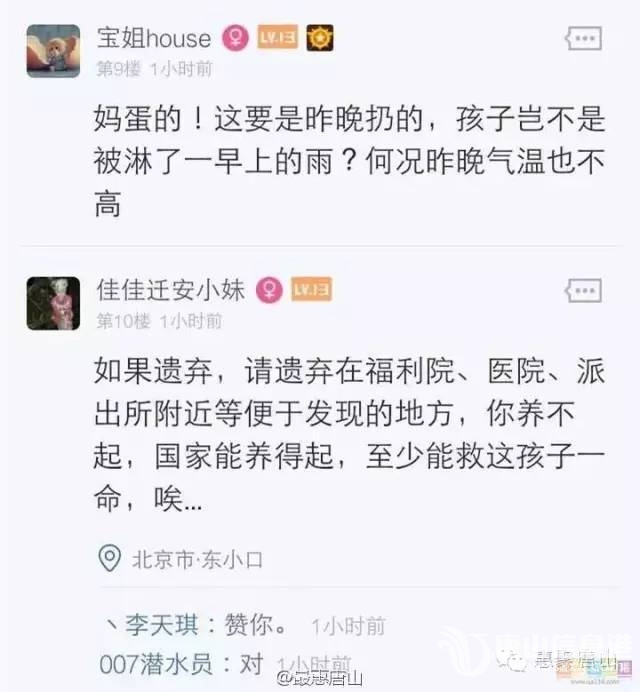640x692 pixels.
Task: Reply to 宝姐house's comment via the bubble icon
Action: click(583, 39)
